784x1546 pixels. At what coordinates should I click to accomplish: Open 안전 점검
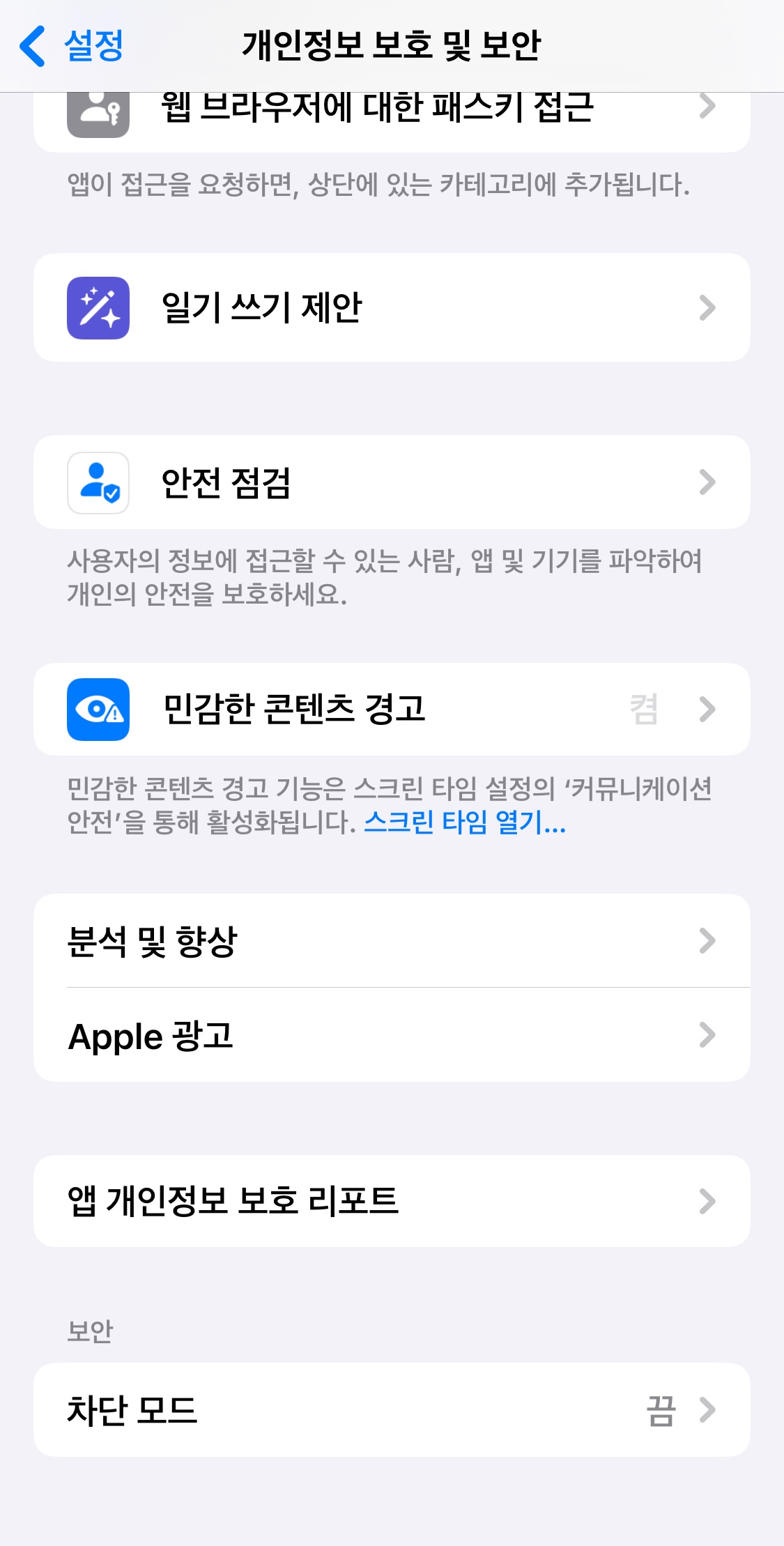tap(390, 482)
